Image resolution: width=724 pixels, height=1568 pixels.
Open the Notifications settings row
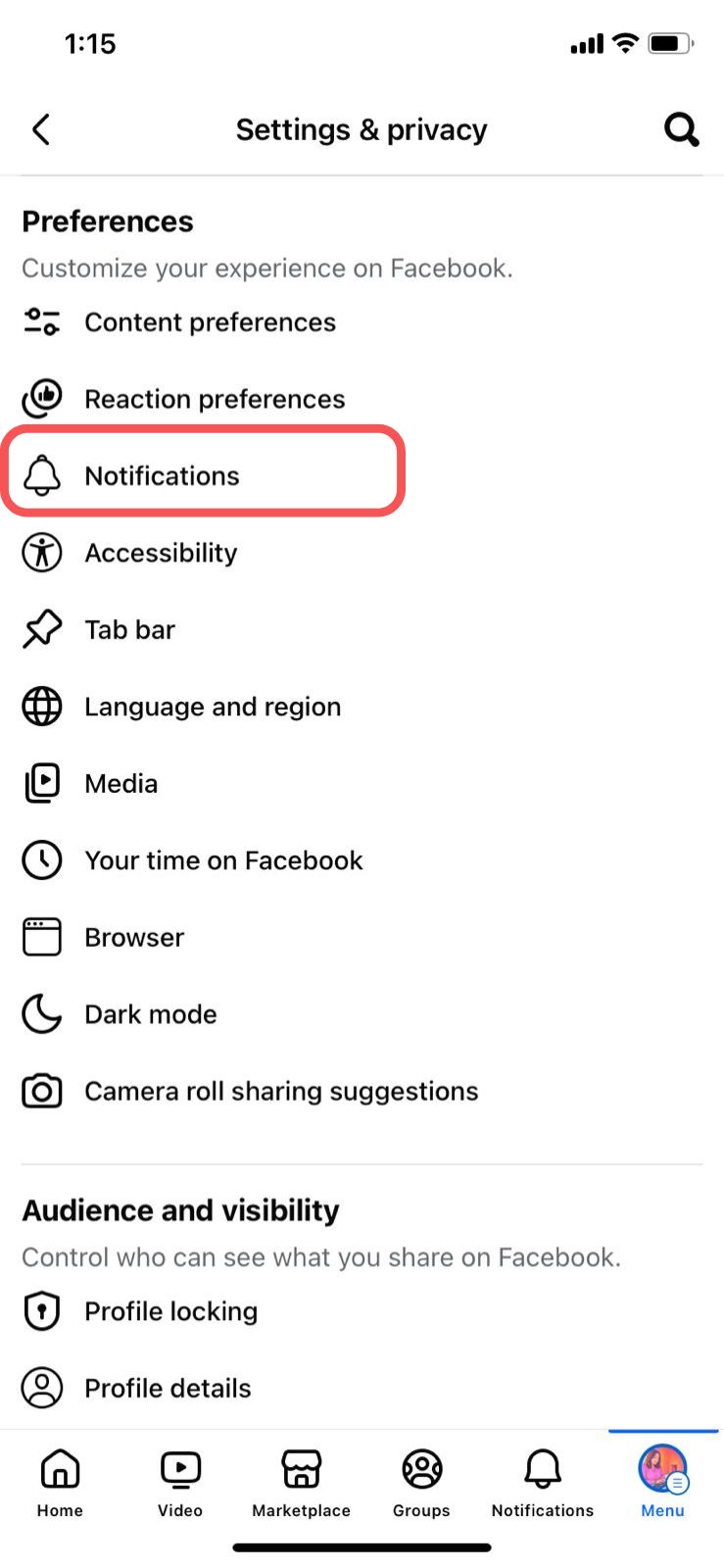tap(362, 476)
